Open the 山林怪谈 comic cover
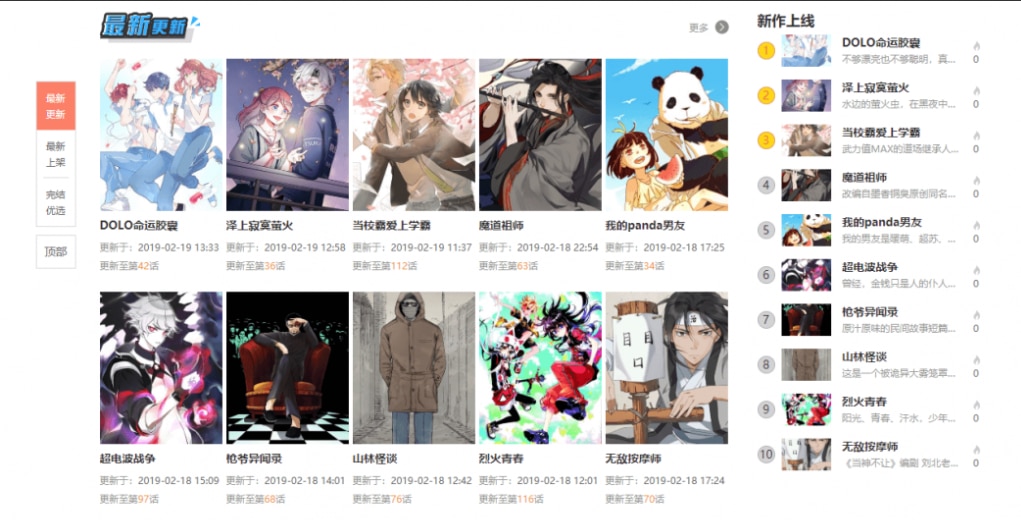 [x=414, y=368]
